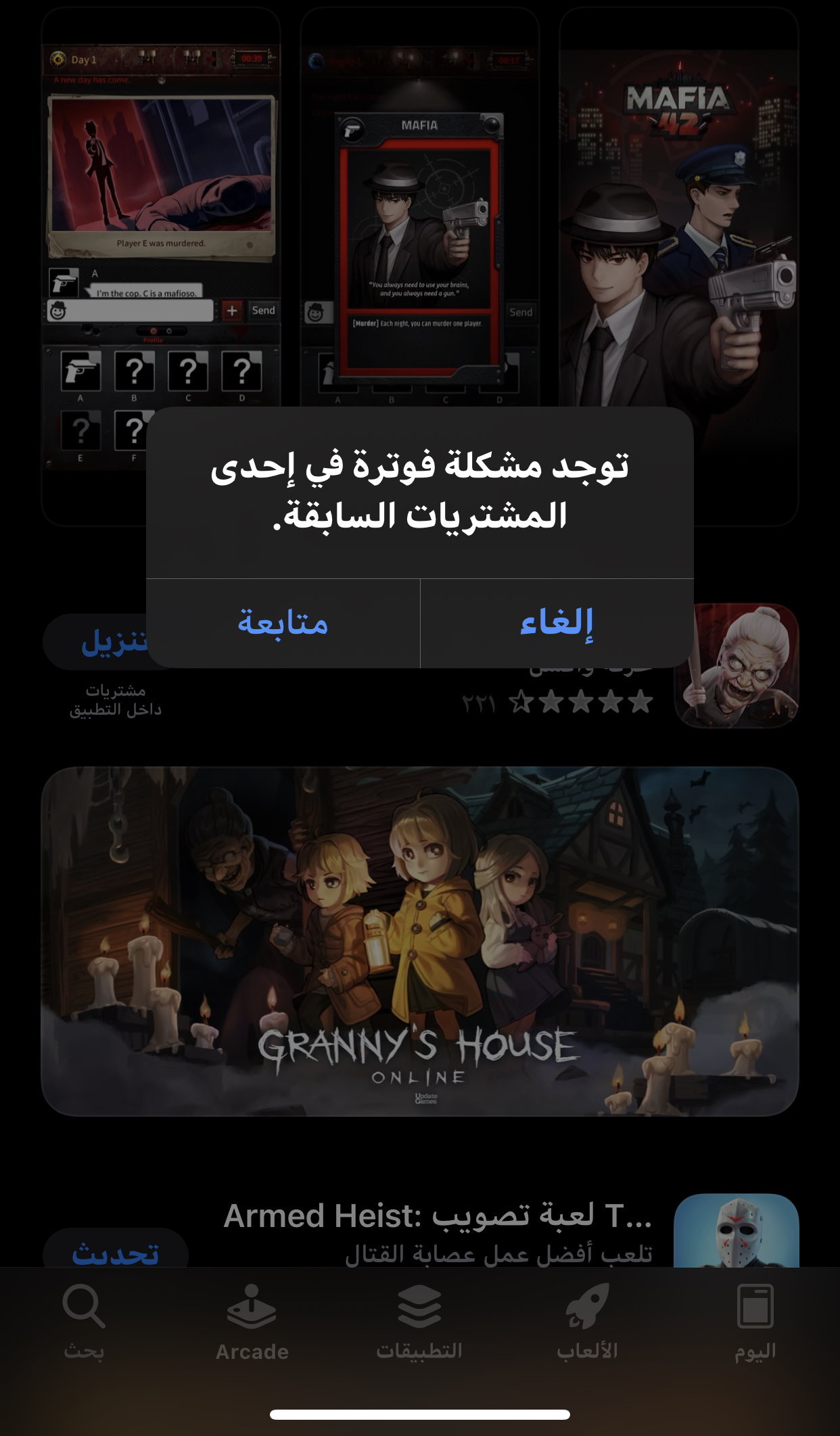Cancel the billing problem alert with إلغاء
The width and height of the screenshot is (840, 1436).
tap(557, 623)
